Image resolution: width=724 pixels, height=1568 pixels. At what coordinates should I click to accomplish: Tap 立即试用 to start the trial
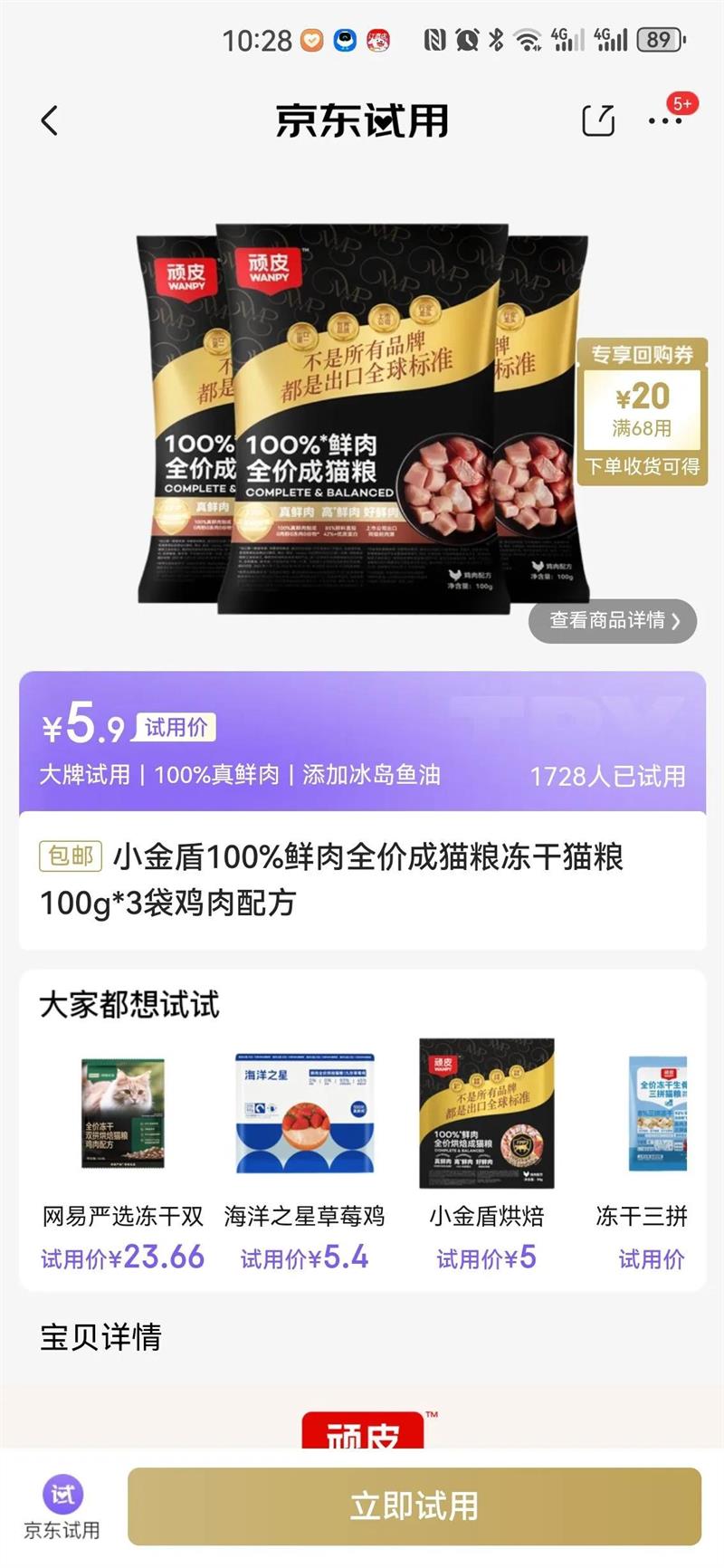pos(414,1506)
